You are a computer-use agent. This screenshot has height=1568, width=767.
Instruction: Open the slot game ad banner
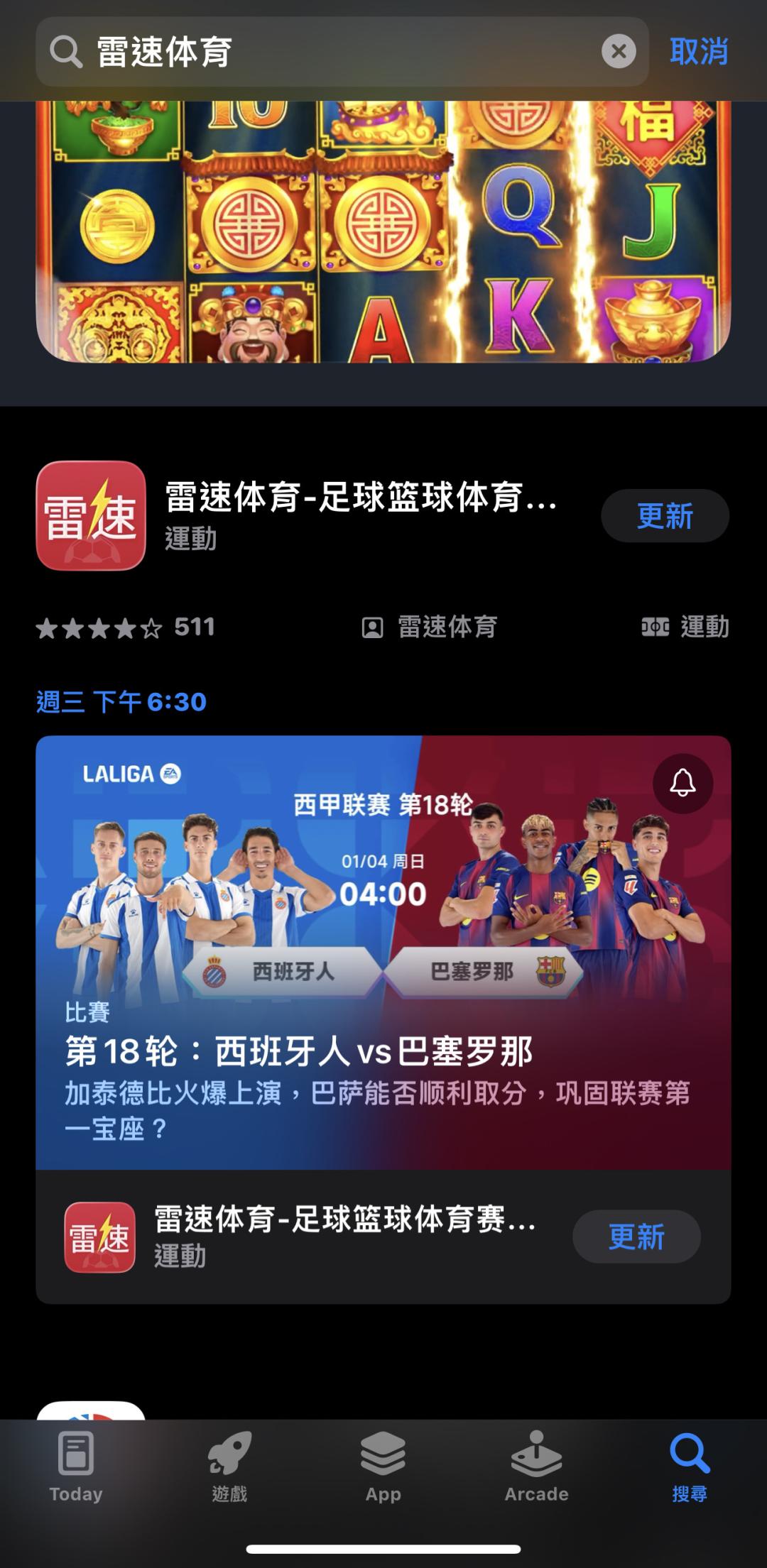383,231
